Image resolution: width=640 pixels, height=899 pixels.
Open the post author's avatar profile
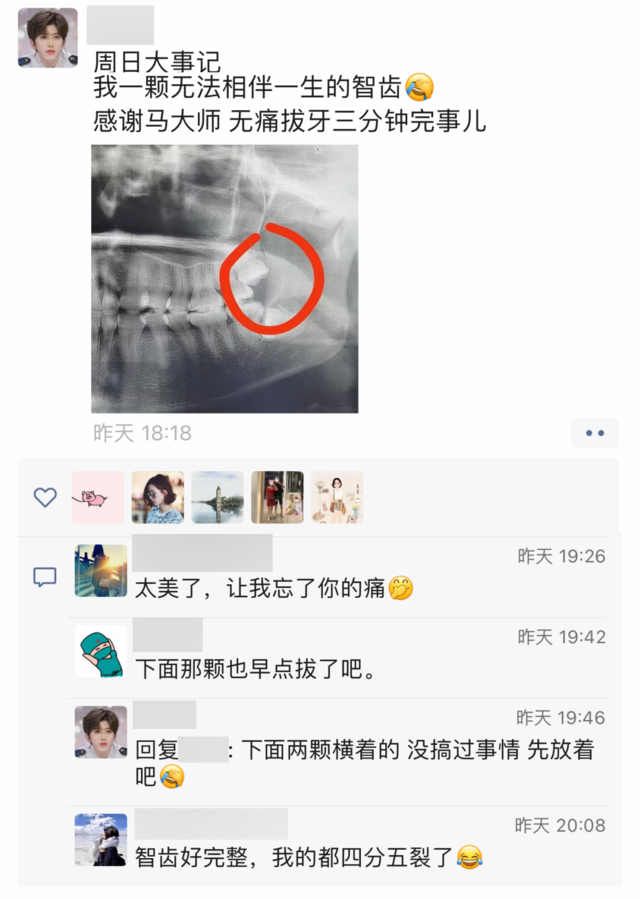click(x=47, y=38)
